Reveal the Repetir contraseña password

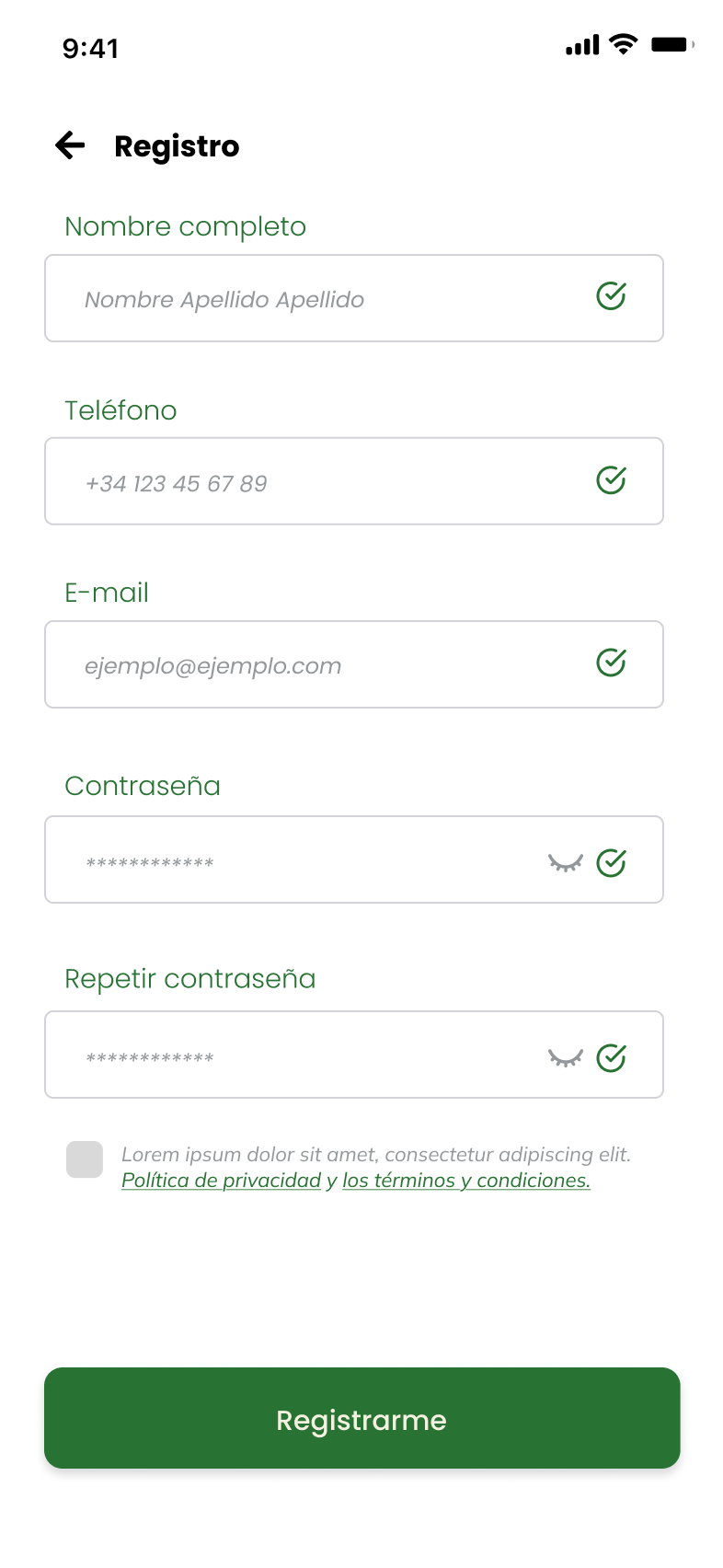565,1057
